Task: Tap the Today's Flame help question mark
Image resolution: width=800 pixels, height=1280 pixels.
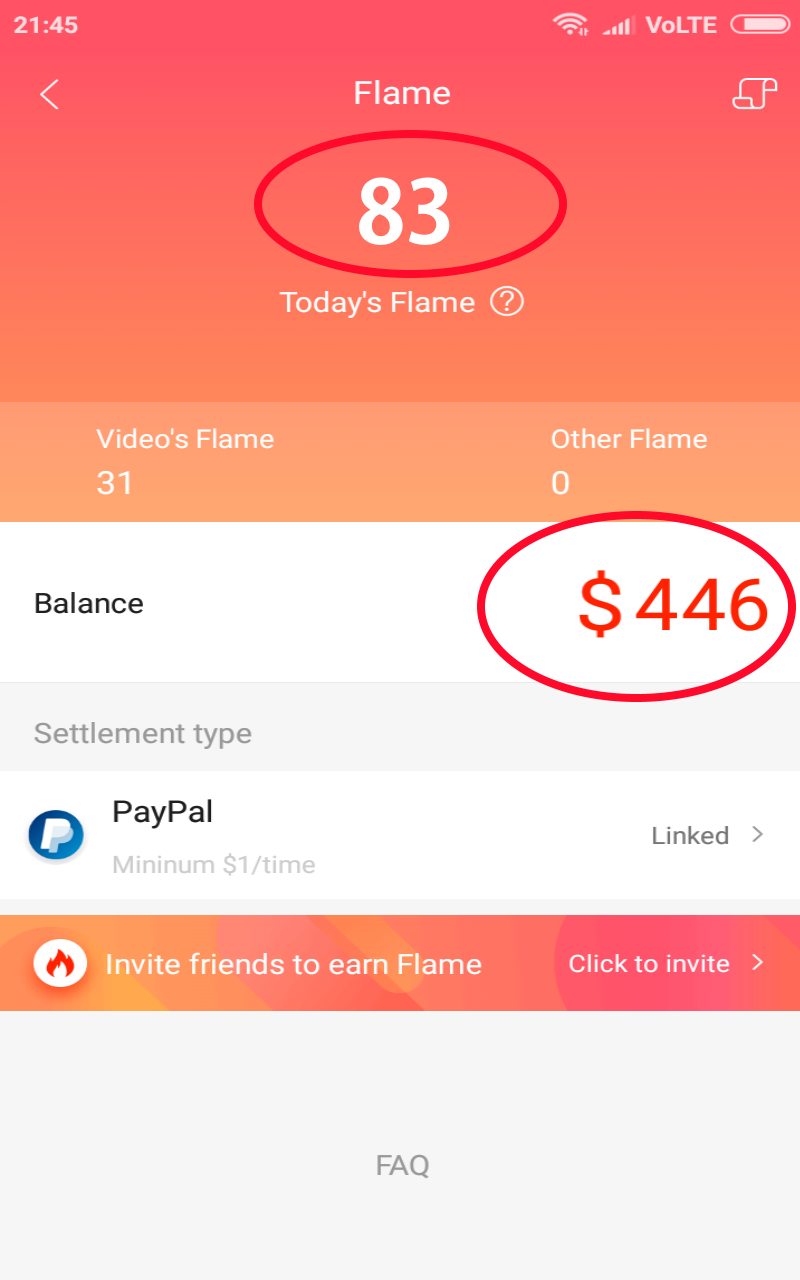Action: (507, 302)
